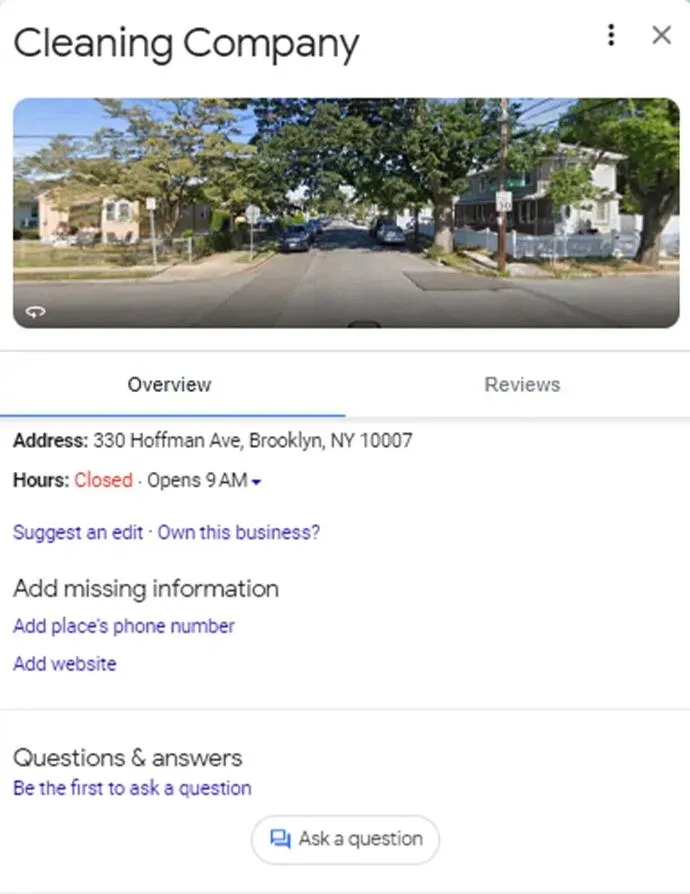
Task: Select the Add website link
Action: pos(65,664)
